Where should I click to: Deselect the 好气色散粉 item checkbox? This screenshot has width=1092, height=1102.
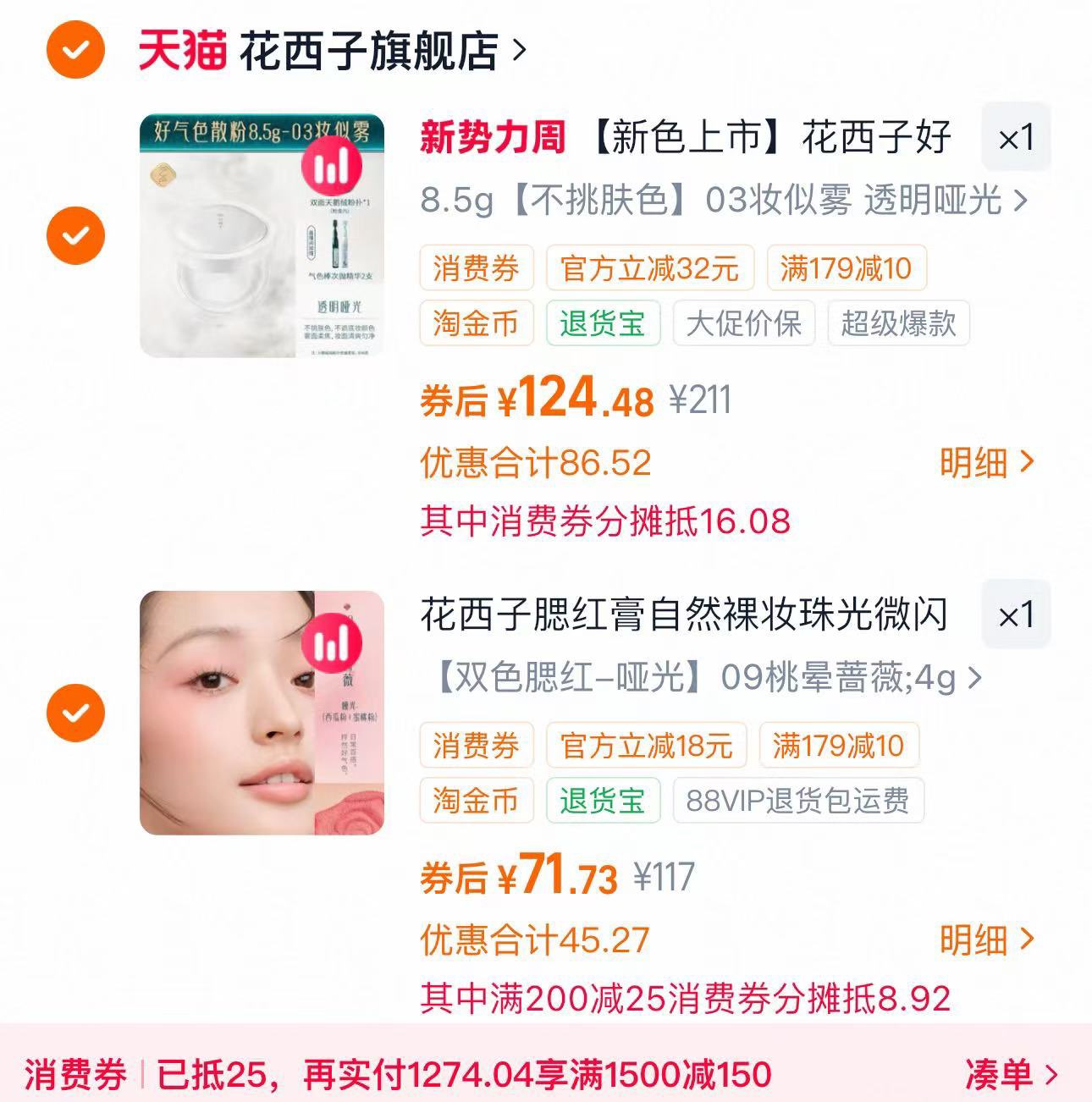click(75, 234)
